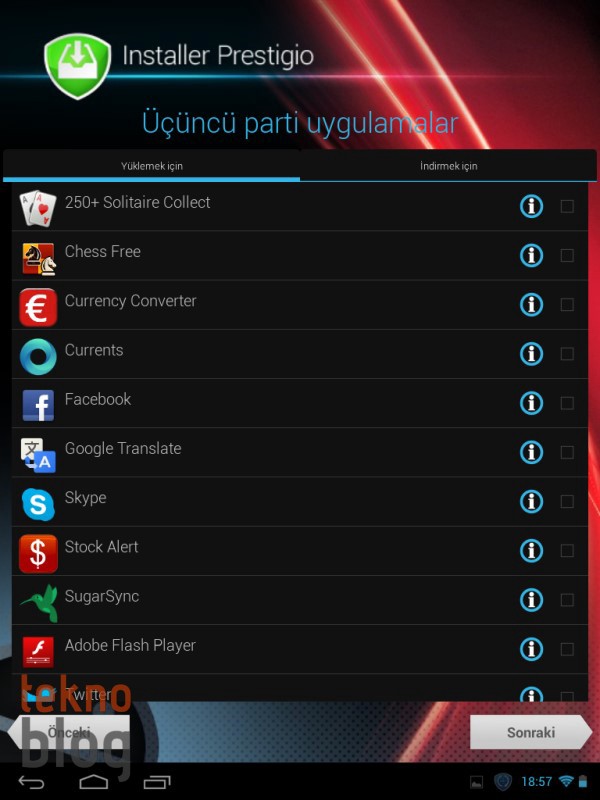The height and width of the screenshot is (800, 600).
Task: Tap the system home button
Action: (94, 781)
